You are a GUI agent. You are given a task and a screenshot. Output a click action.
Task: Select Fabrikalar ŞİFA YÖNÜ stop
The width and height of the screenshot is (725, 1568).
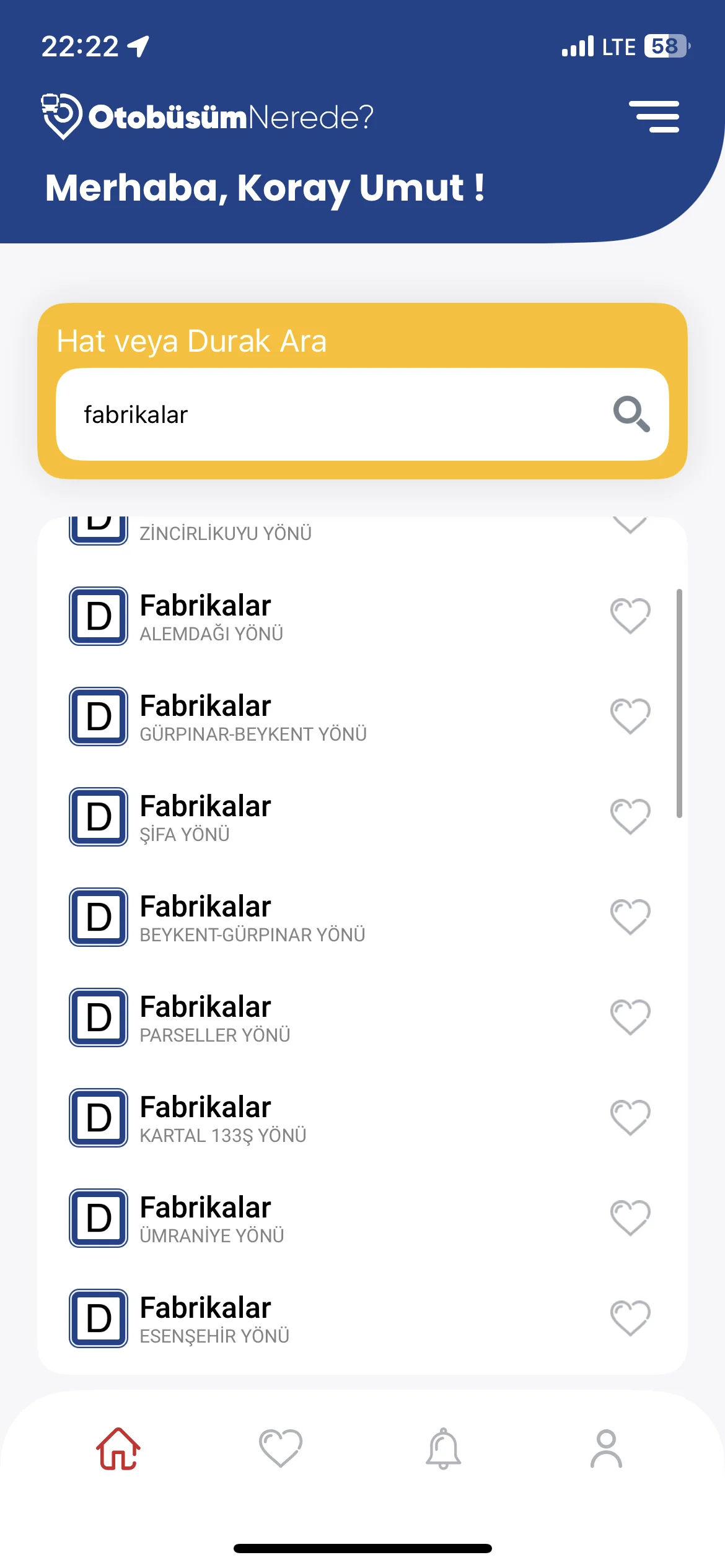(x=248, y=817)
